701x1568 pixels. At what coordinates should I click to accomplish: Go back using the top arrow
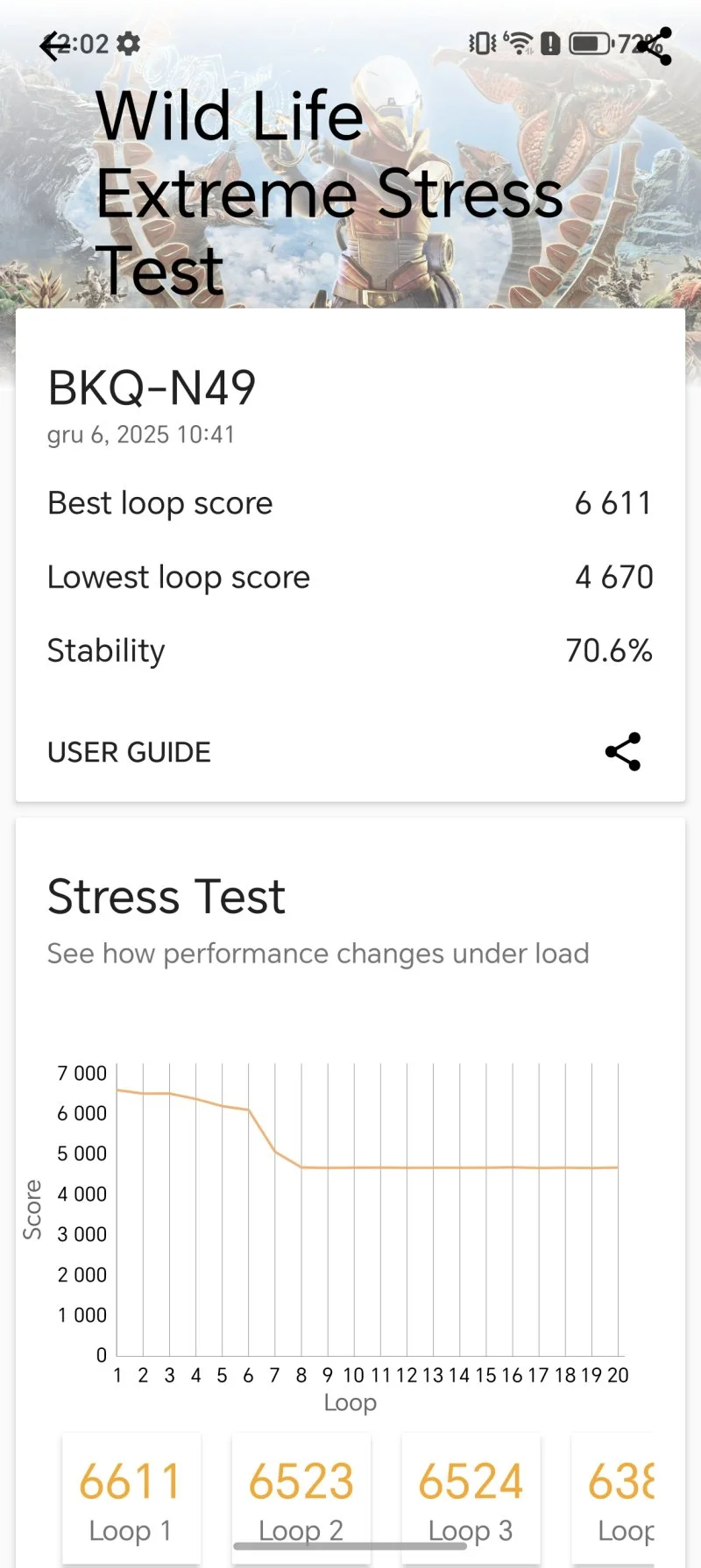pyautogui.click(x=53, y=46)
